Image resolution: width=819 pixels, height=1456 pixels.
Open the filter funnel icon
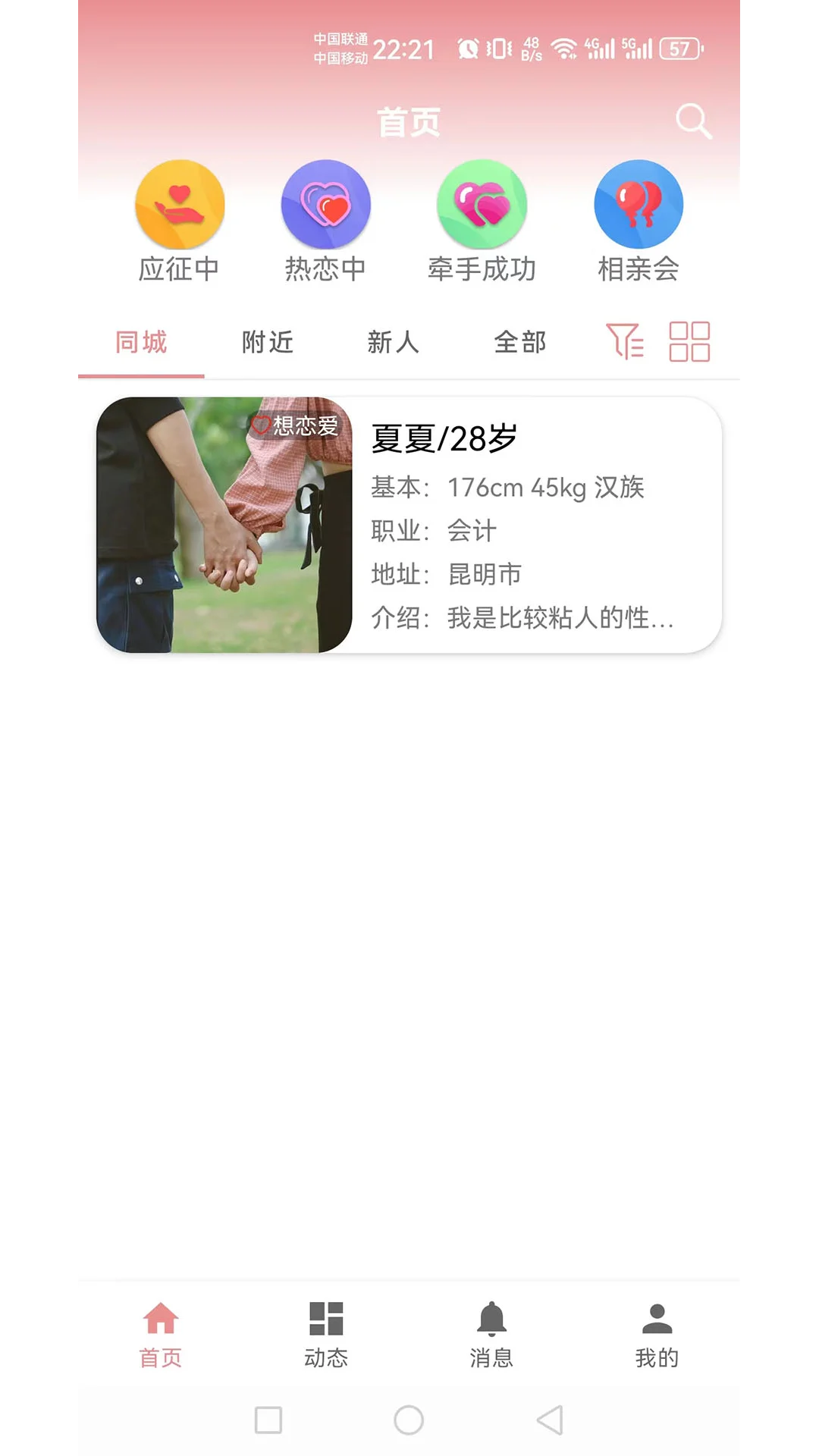coord(625,343)
